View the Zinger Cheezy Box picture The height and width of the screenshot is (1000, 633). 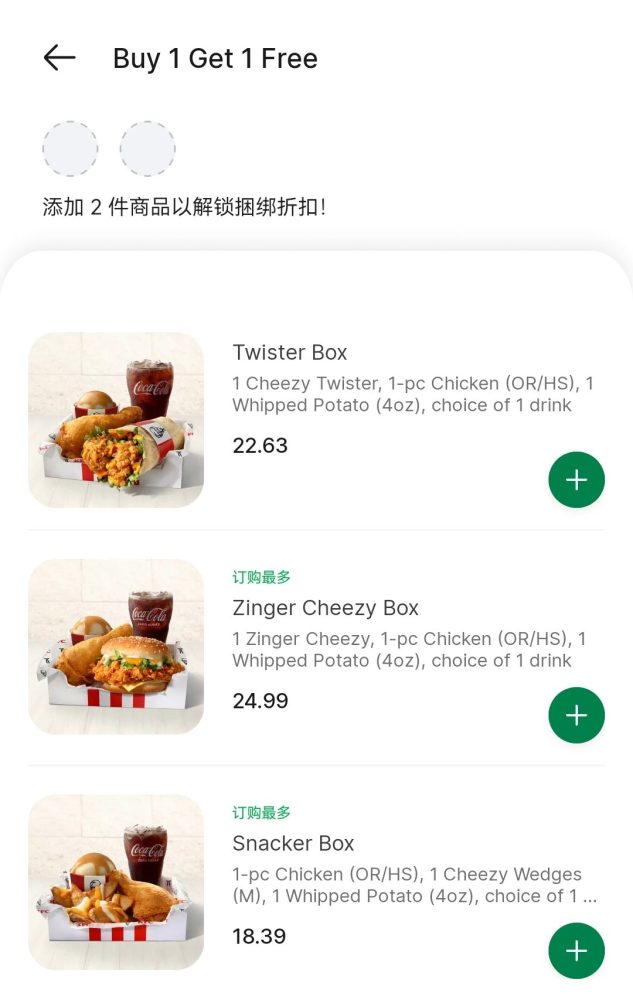pos(116,647)
